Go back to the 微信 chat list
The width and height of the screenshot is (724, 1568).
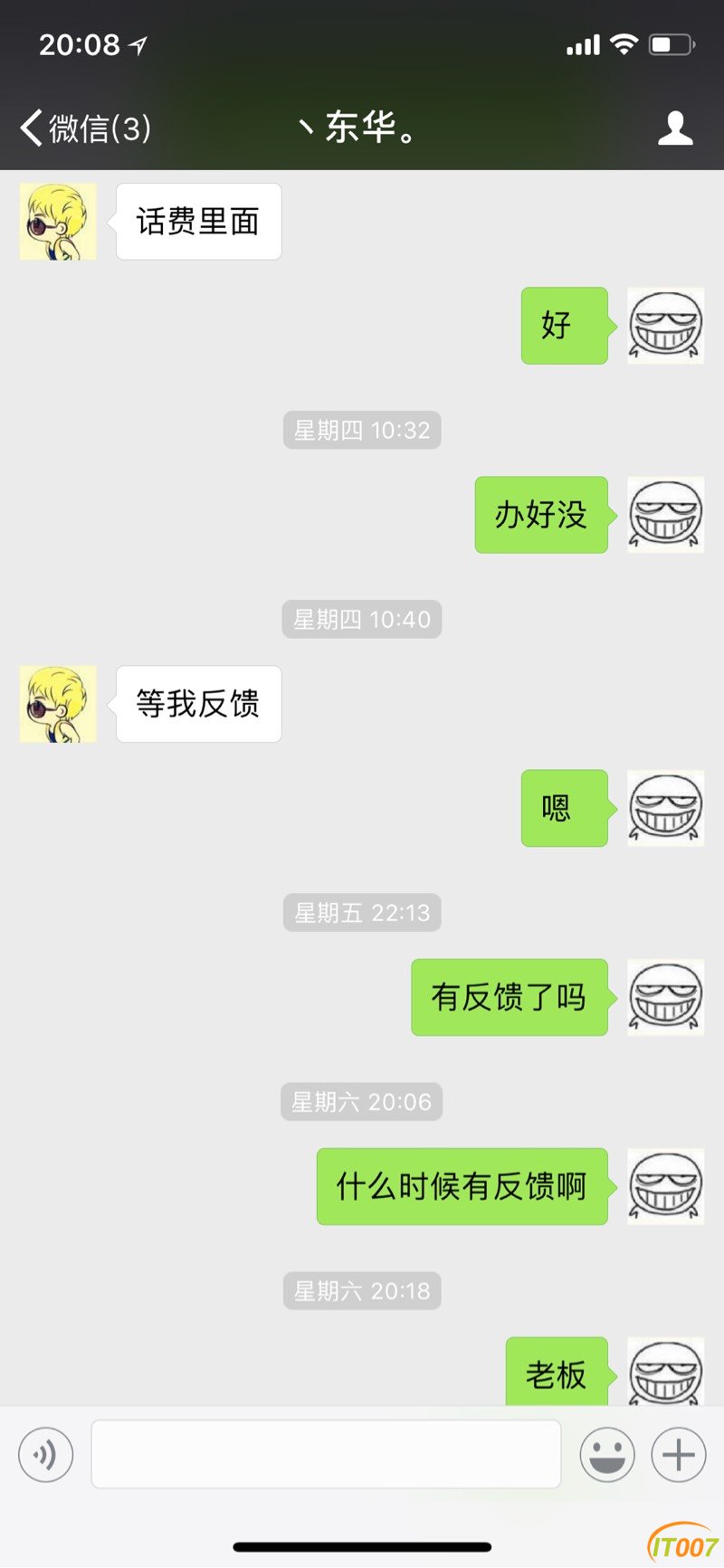[84, 128]
